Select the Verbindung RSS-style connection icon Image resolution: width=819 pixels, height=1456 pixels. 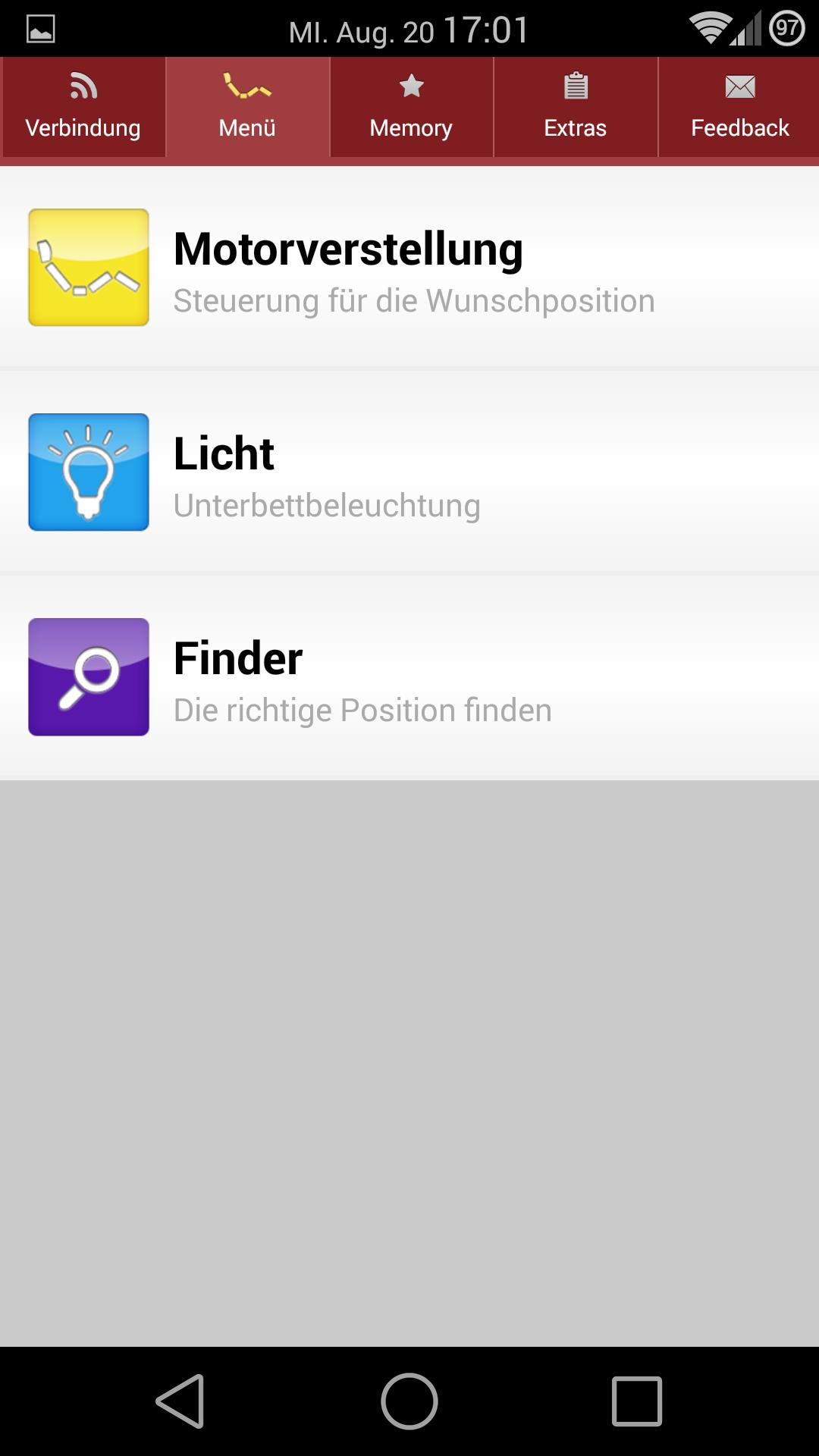pyautogui.click(x=83, y=86)
